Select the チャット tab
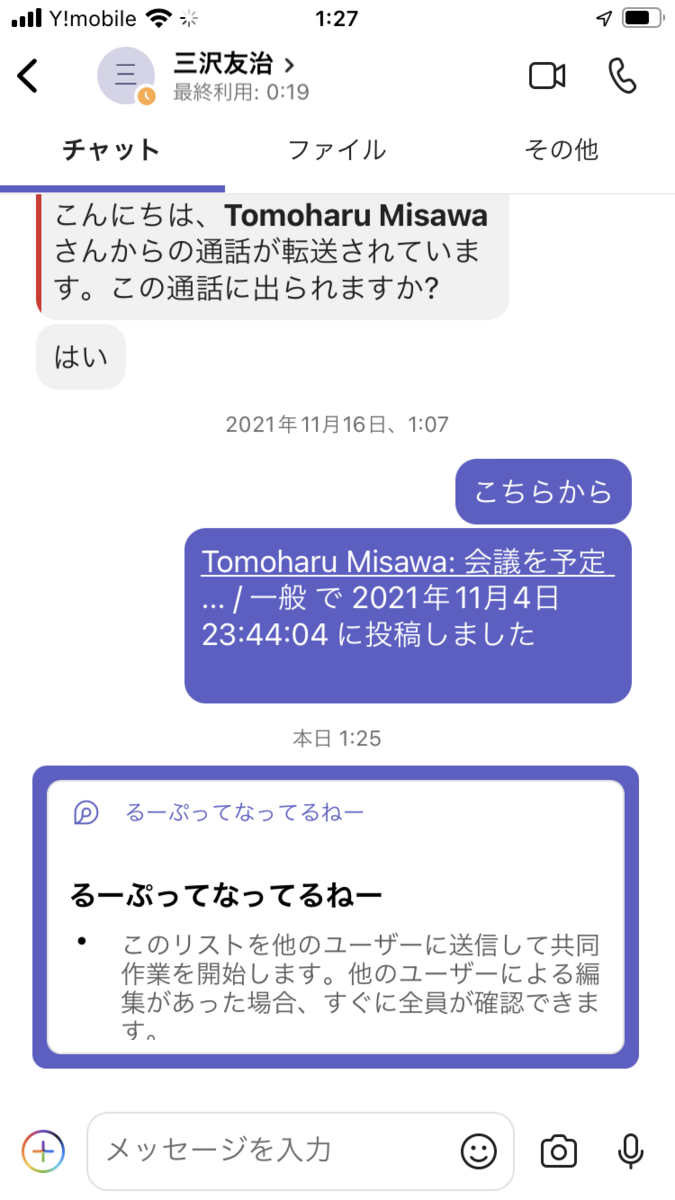 coord(111,150)
